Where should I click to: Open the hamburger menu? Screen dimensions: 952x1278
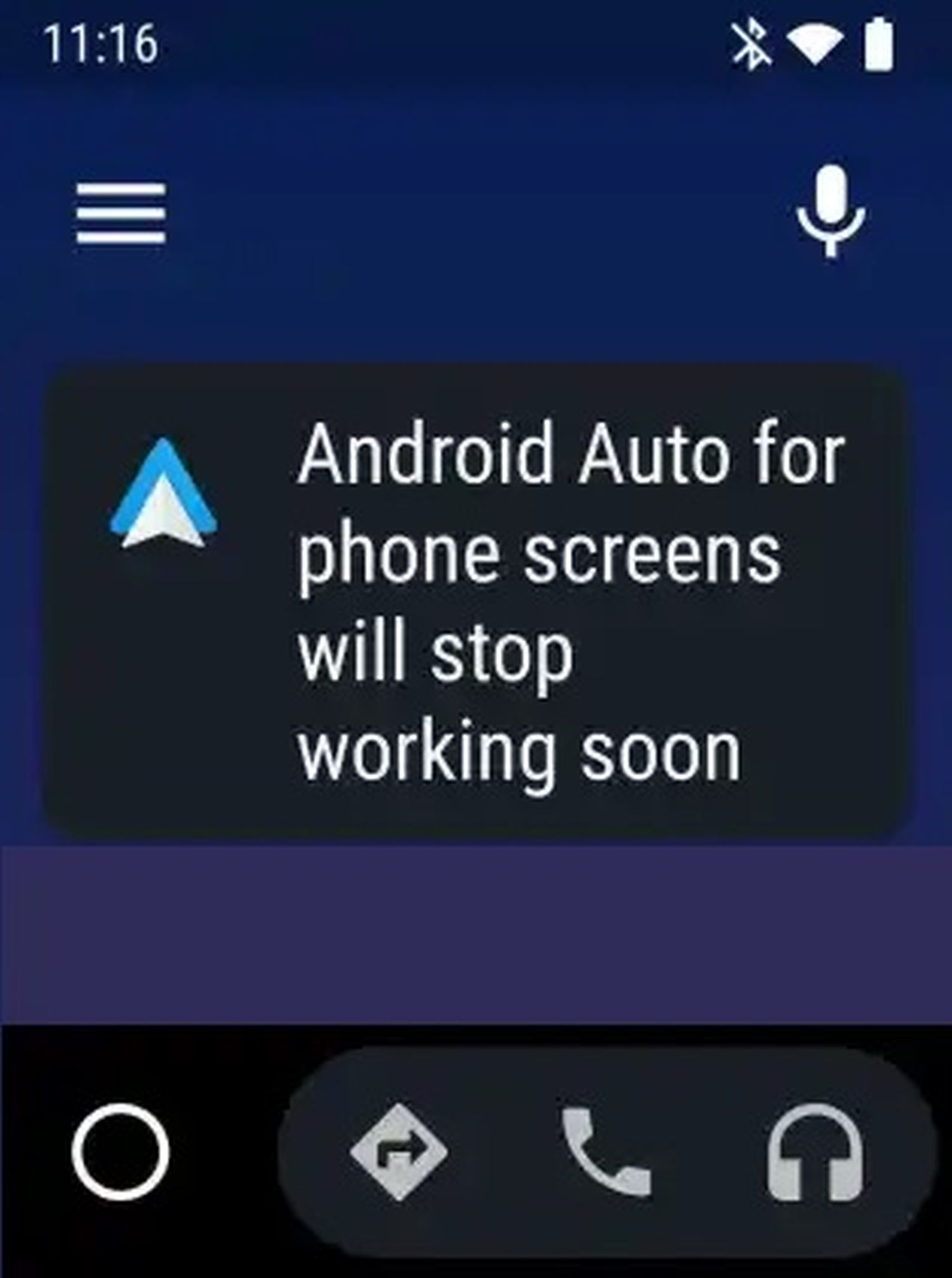[121, 213]
